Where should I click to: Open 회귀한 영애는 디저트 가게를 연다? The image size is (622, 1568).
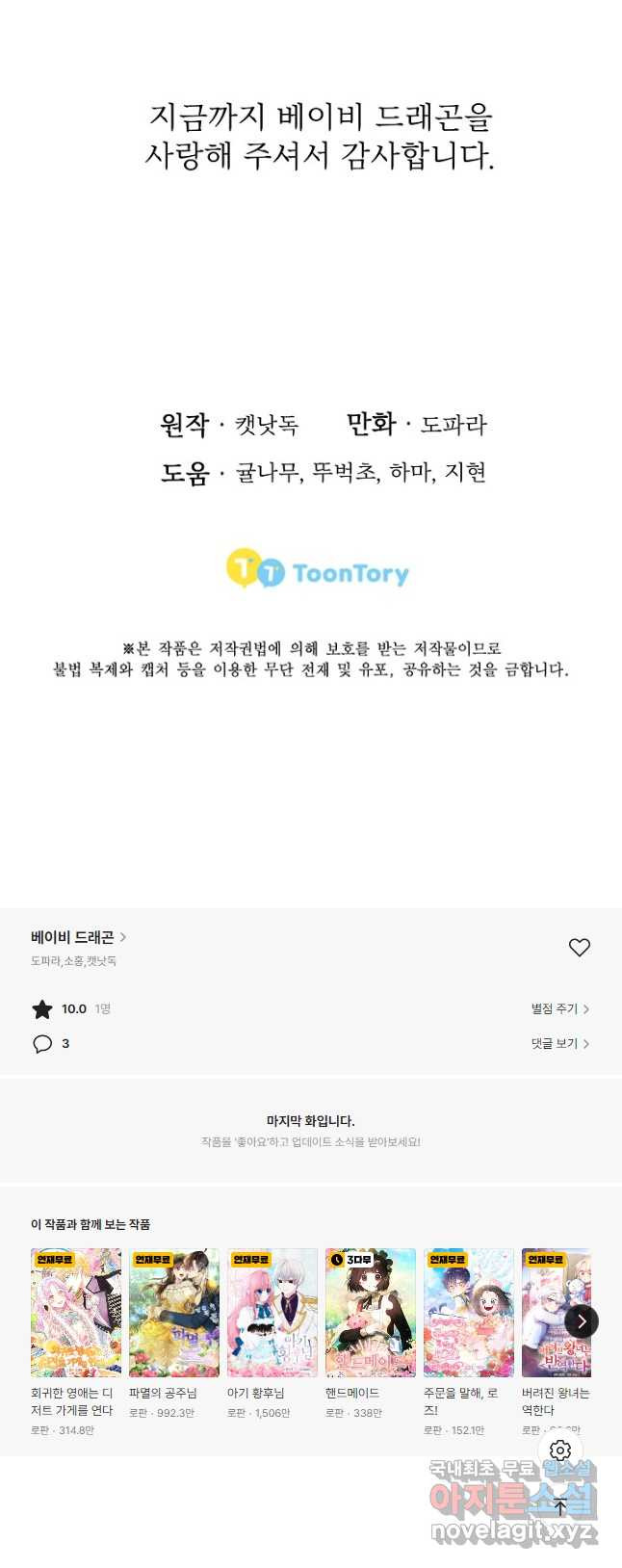76,1313
